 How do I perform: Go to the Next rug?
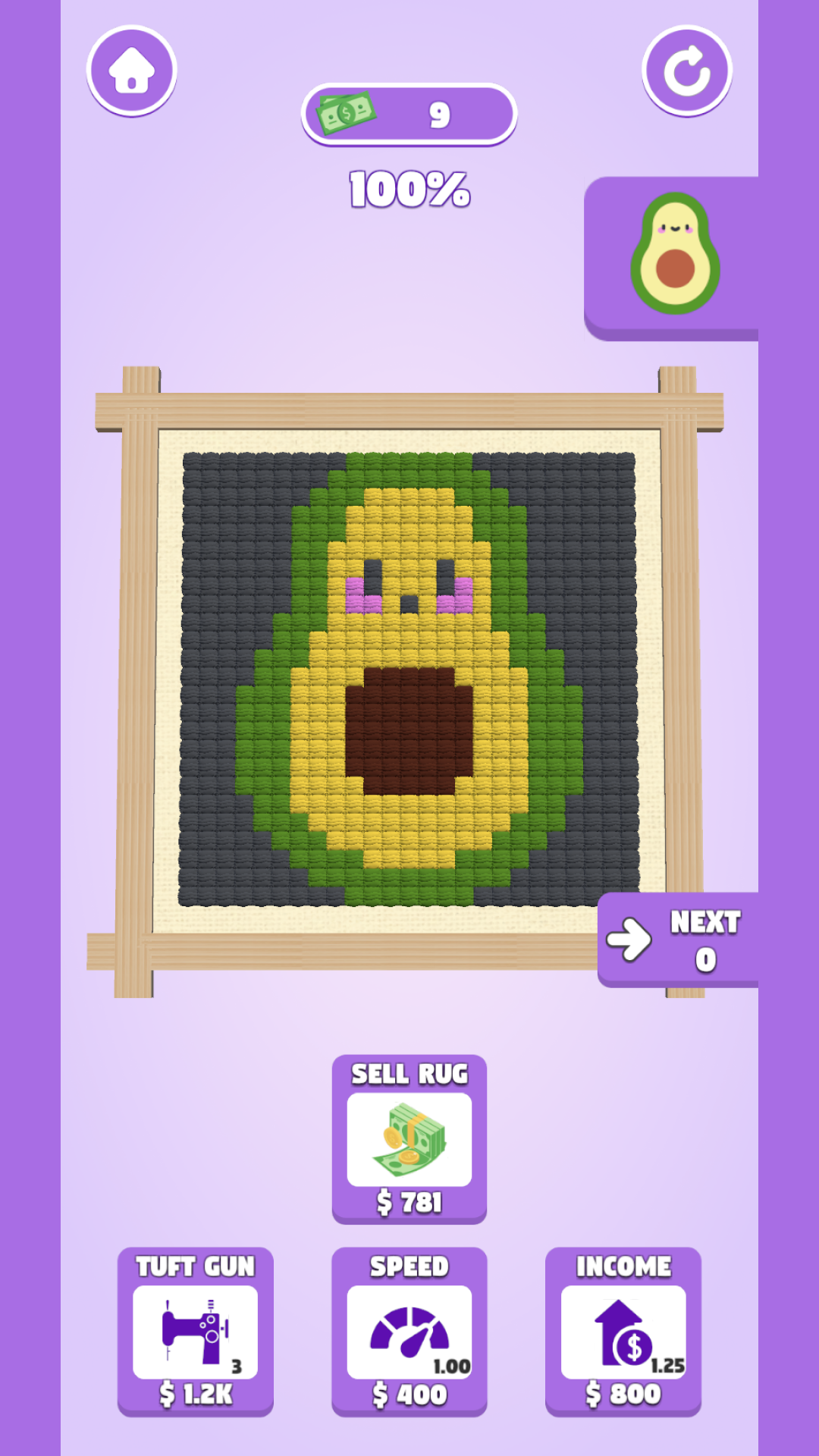pos(678,940)
